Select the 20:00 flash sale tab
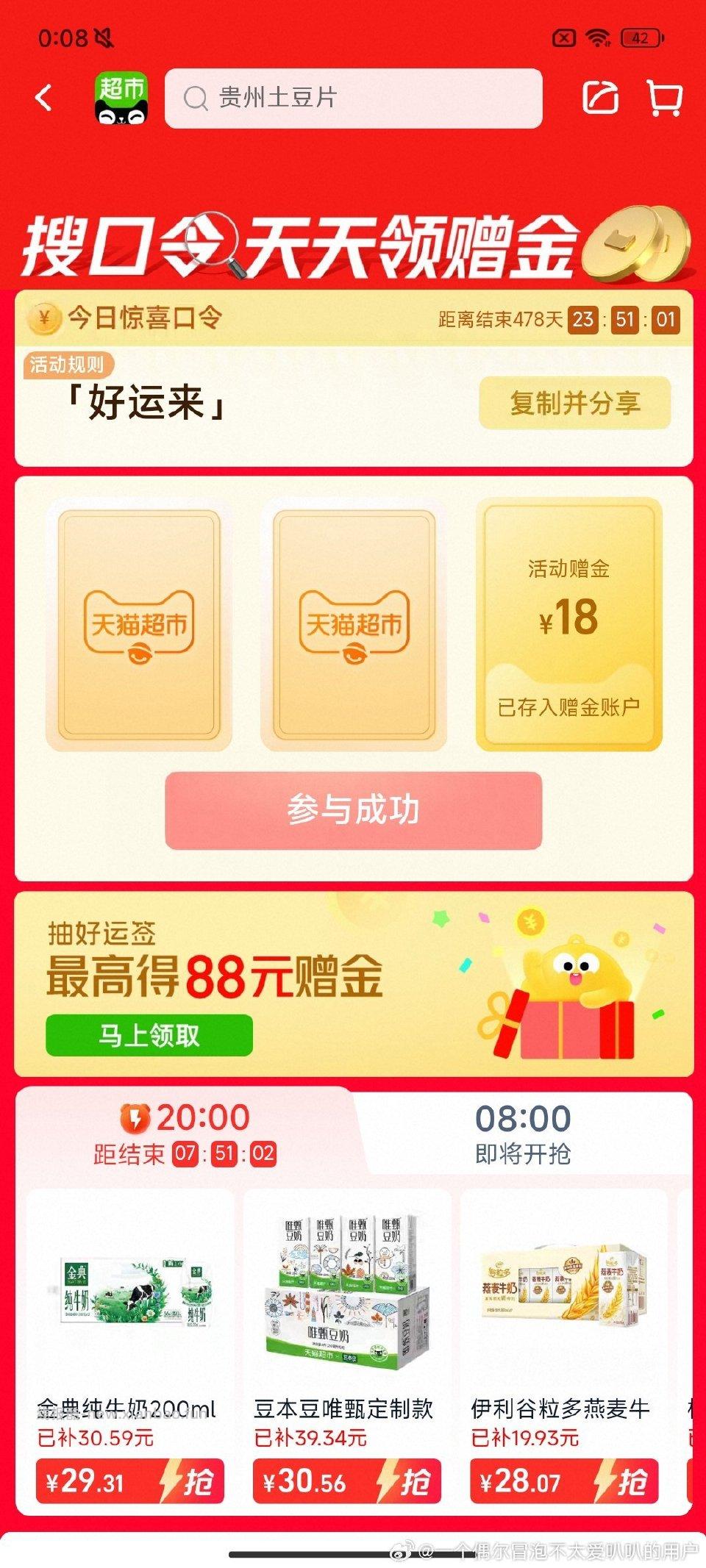This screenshot has height=1568, width=706. click(x=185, y=1134)
